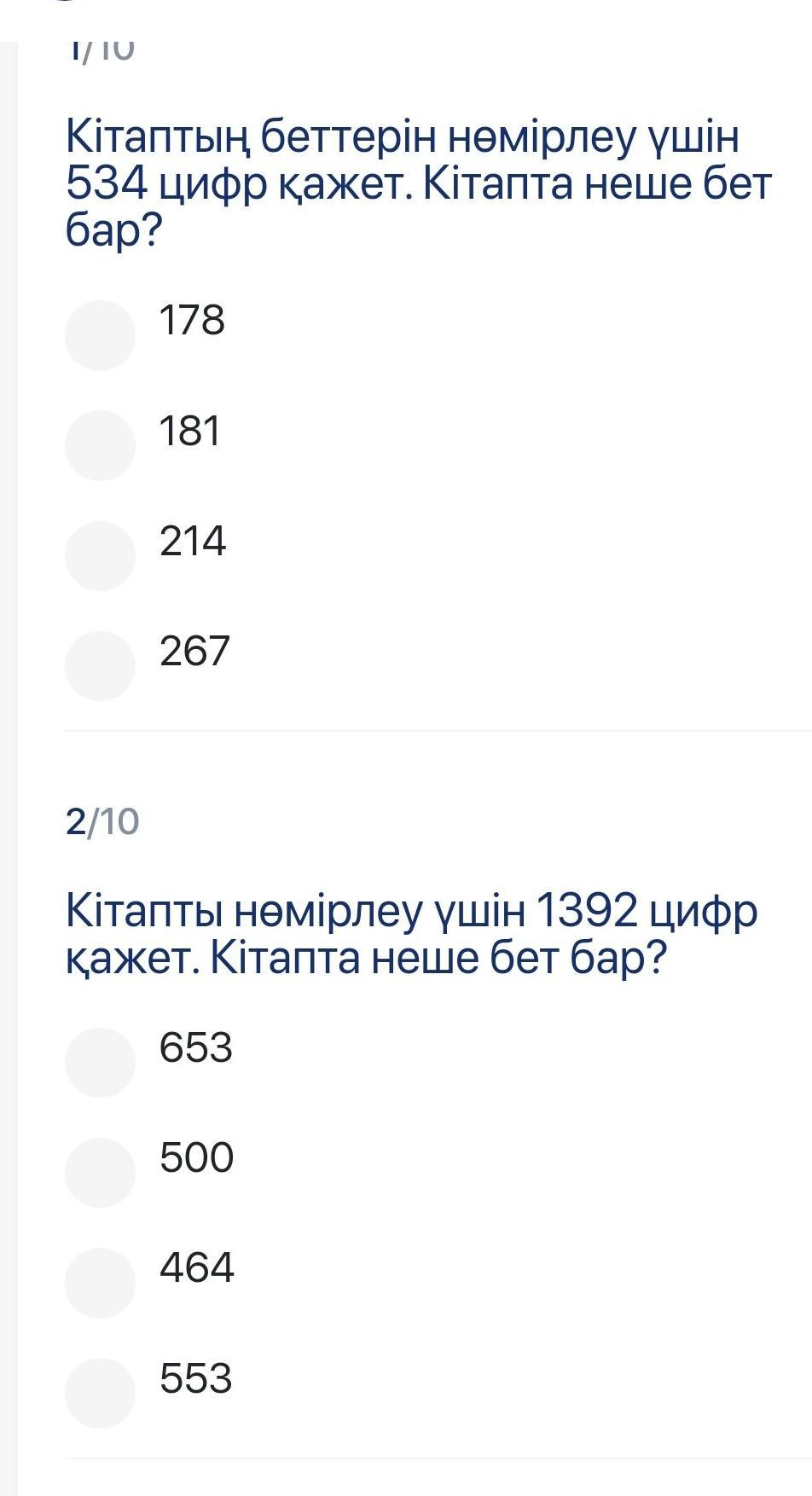The height and width of the screenshot is (1496, 812).
Task: Pick 464 as the second question's answer
Action: (100, 1283)
